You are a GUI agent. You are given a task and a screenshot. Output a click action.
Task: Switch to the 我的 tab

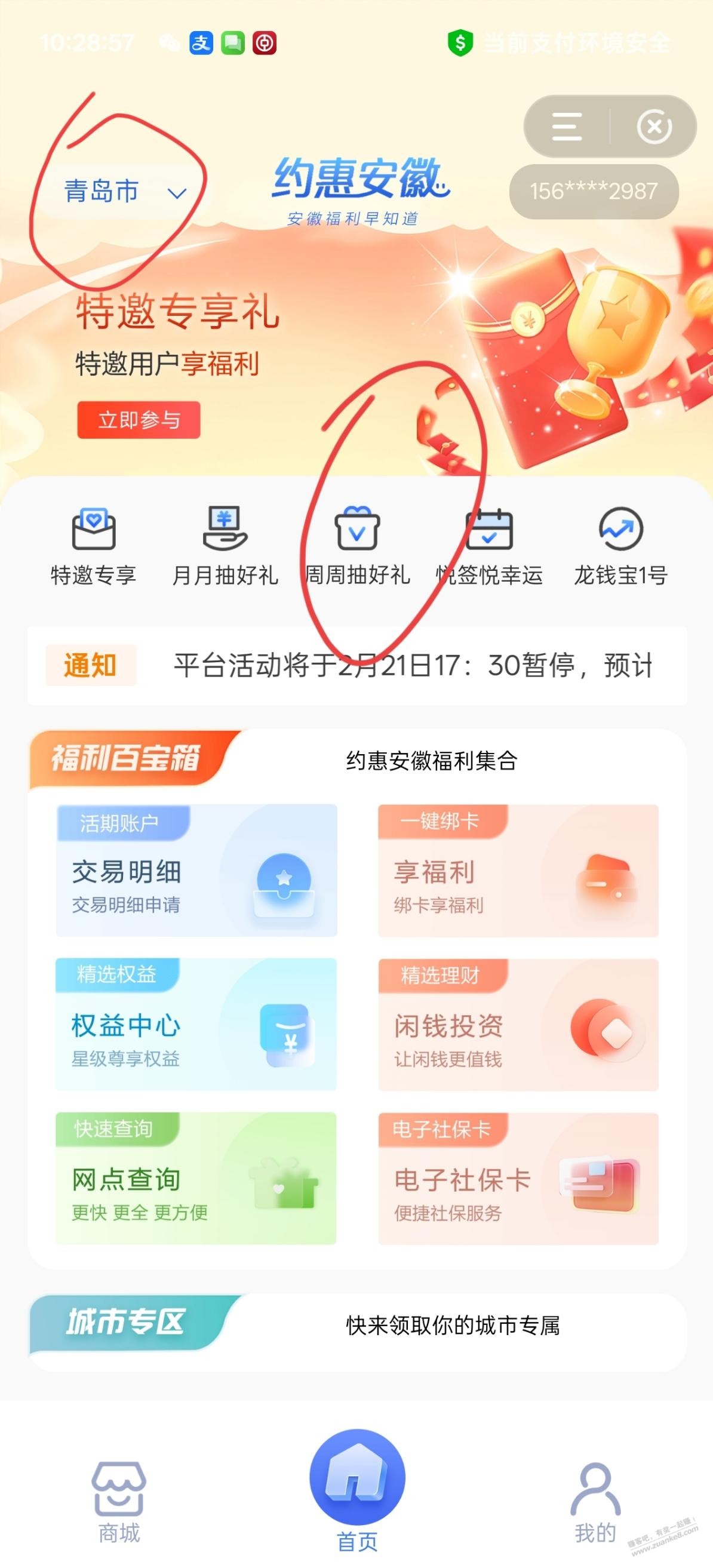click(x=595, y=1501)
